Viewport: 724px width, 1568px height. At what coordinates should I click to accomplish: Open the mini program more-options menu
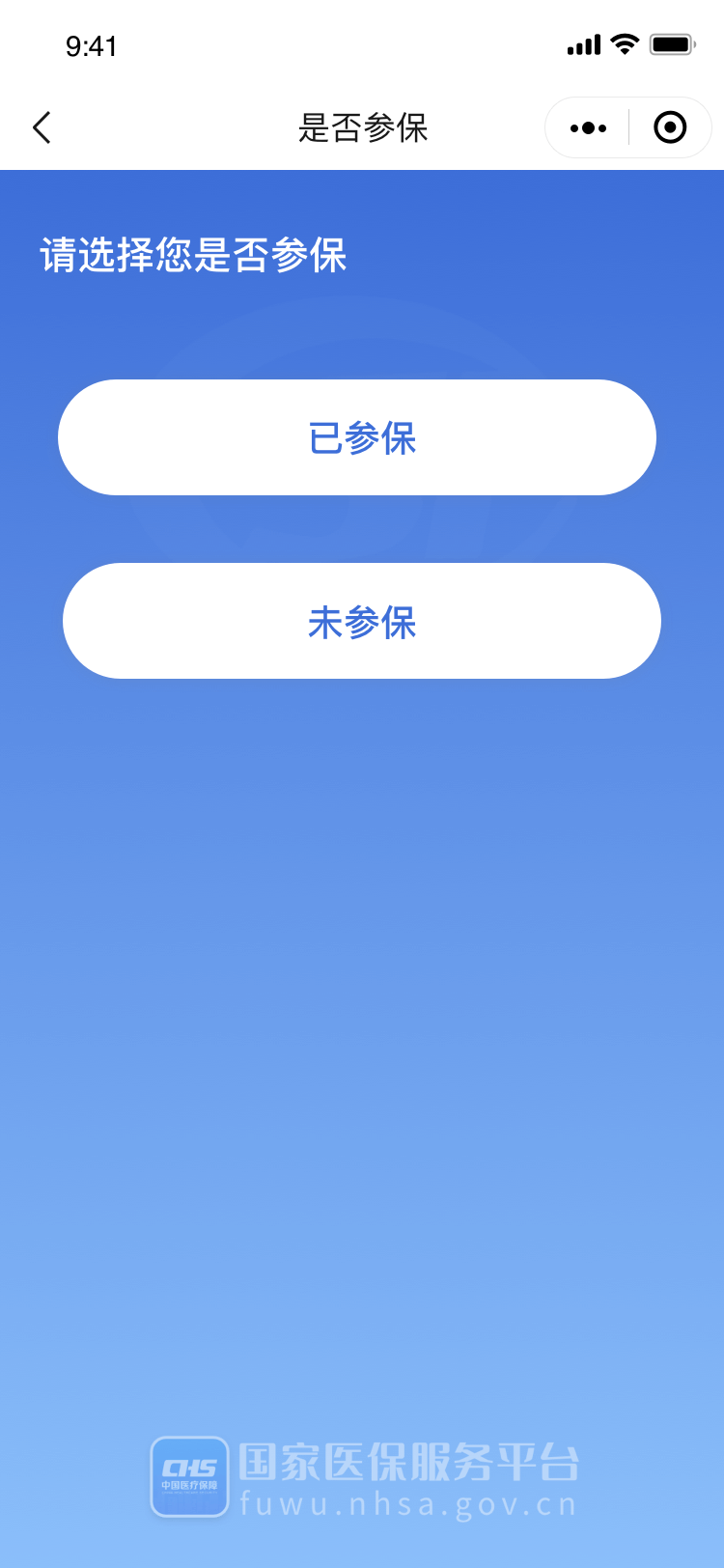[x=588, y=127]
